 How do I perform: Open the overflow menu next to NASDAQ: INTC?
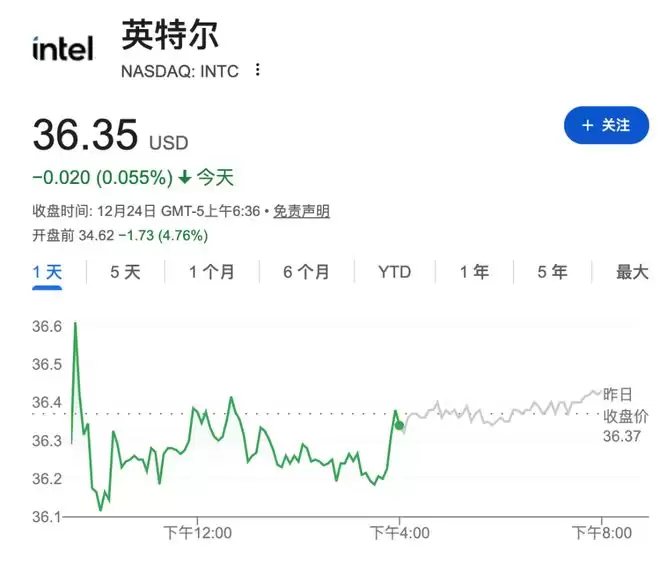(x=258, y=71)
